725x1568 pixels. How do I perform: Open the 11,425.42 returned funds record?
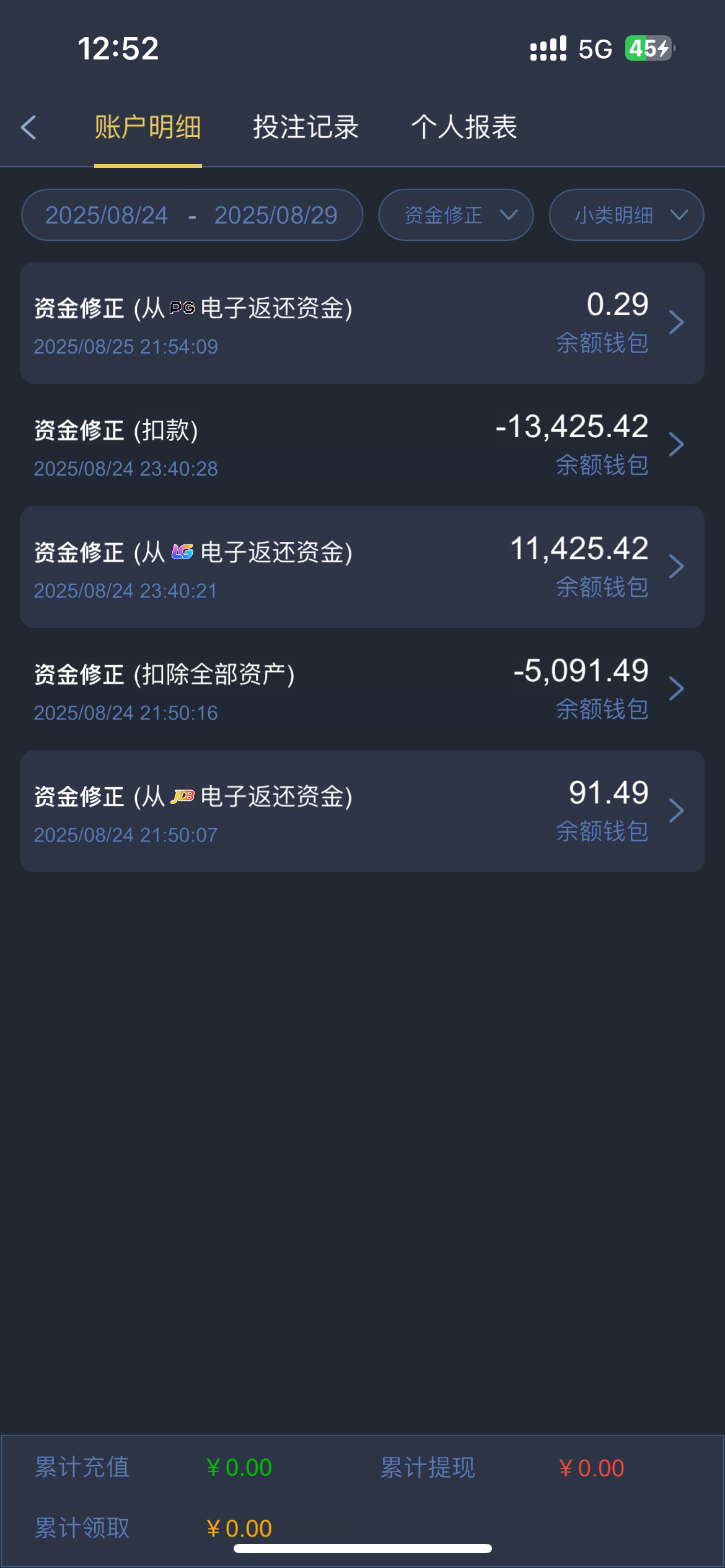pos(362,567)
